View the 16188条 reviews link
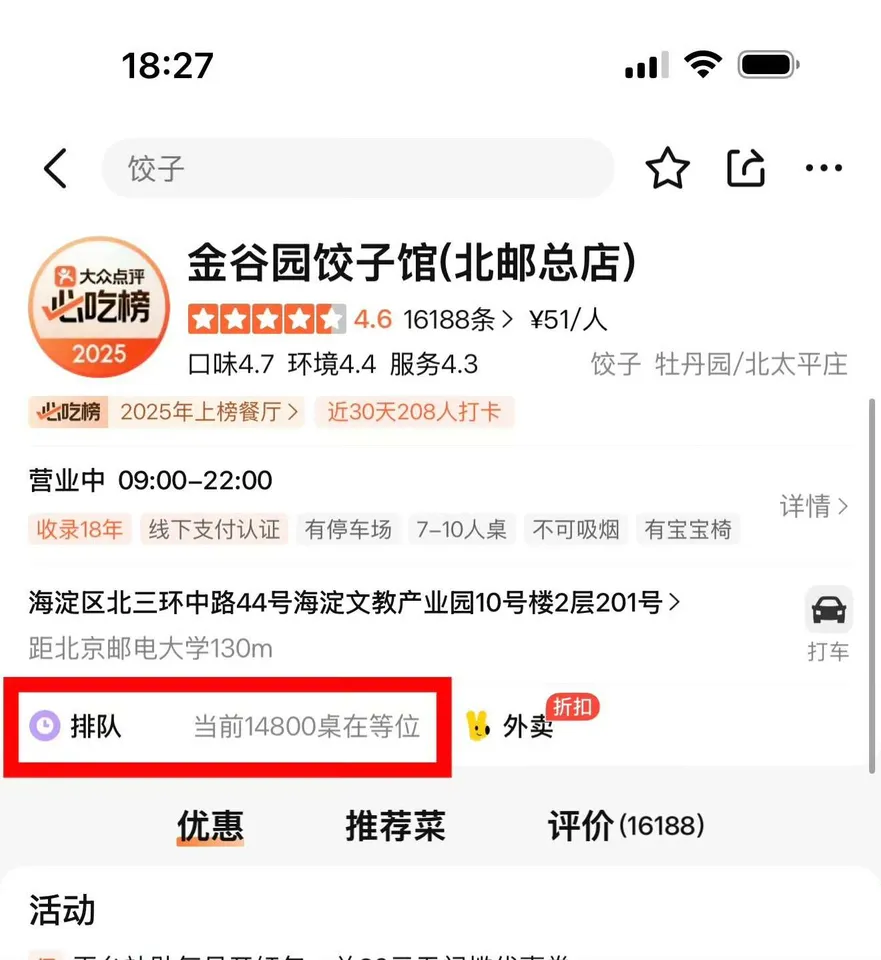Image resolution: width=881 pixels, height=960 pixels. 458,320
